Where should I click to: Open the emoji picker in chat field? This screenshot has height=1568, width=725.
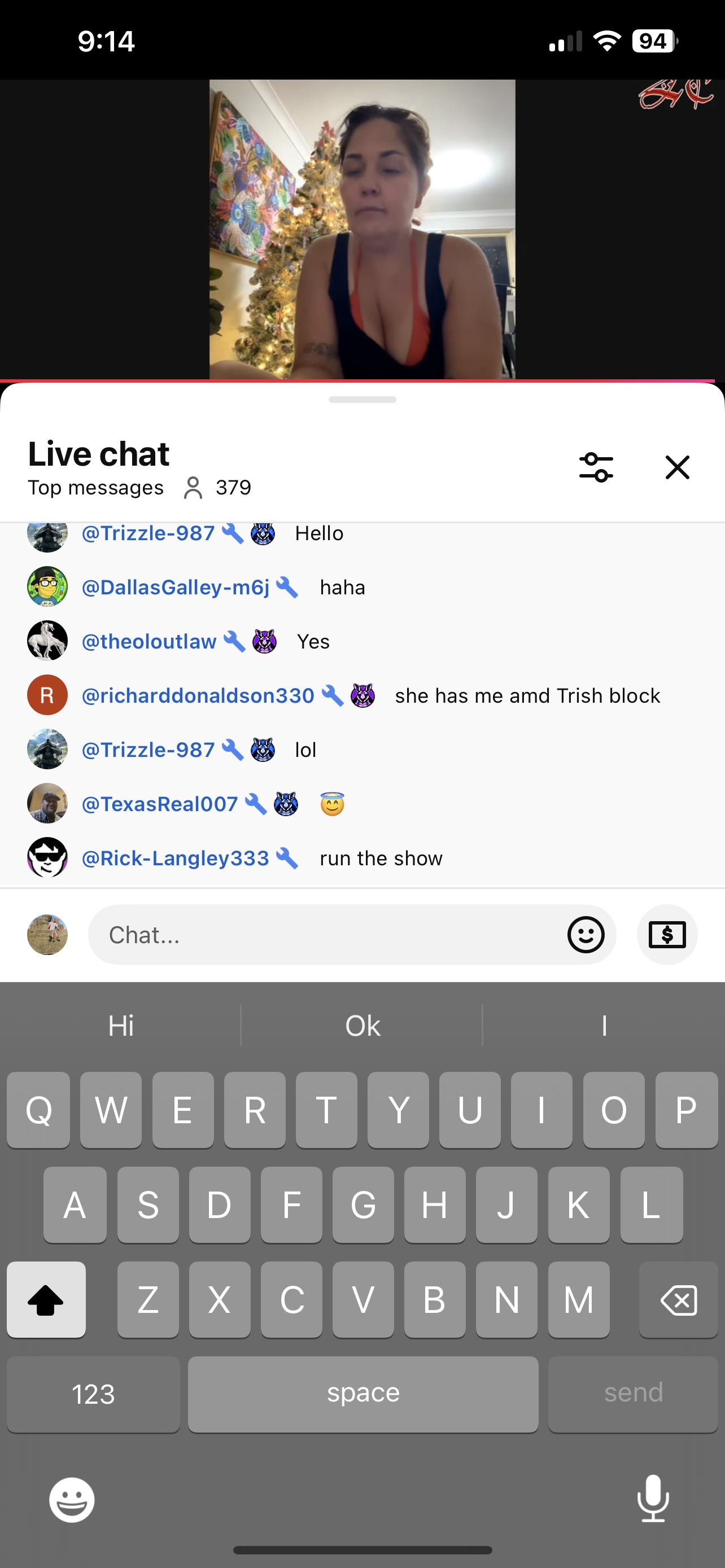point(586,934)
